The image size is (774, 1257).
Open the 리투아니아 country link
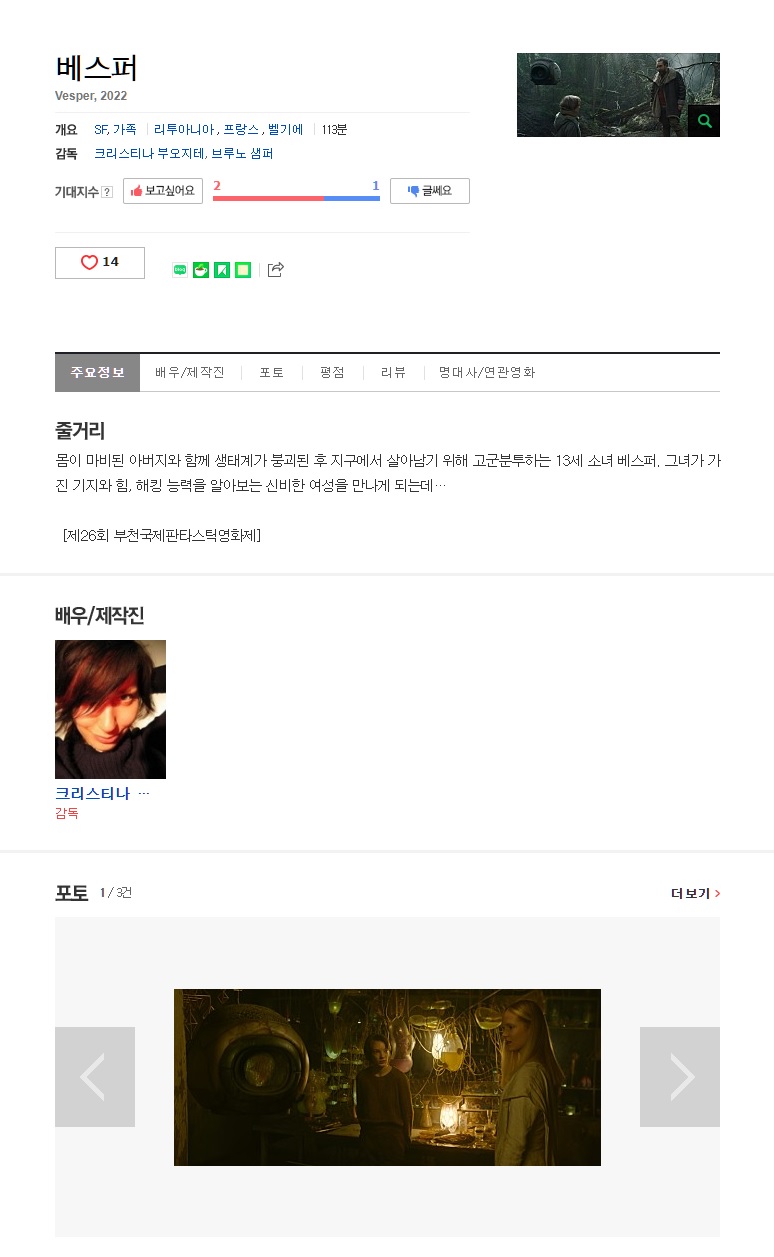tap(184, 129)
